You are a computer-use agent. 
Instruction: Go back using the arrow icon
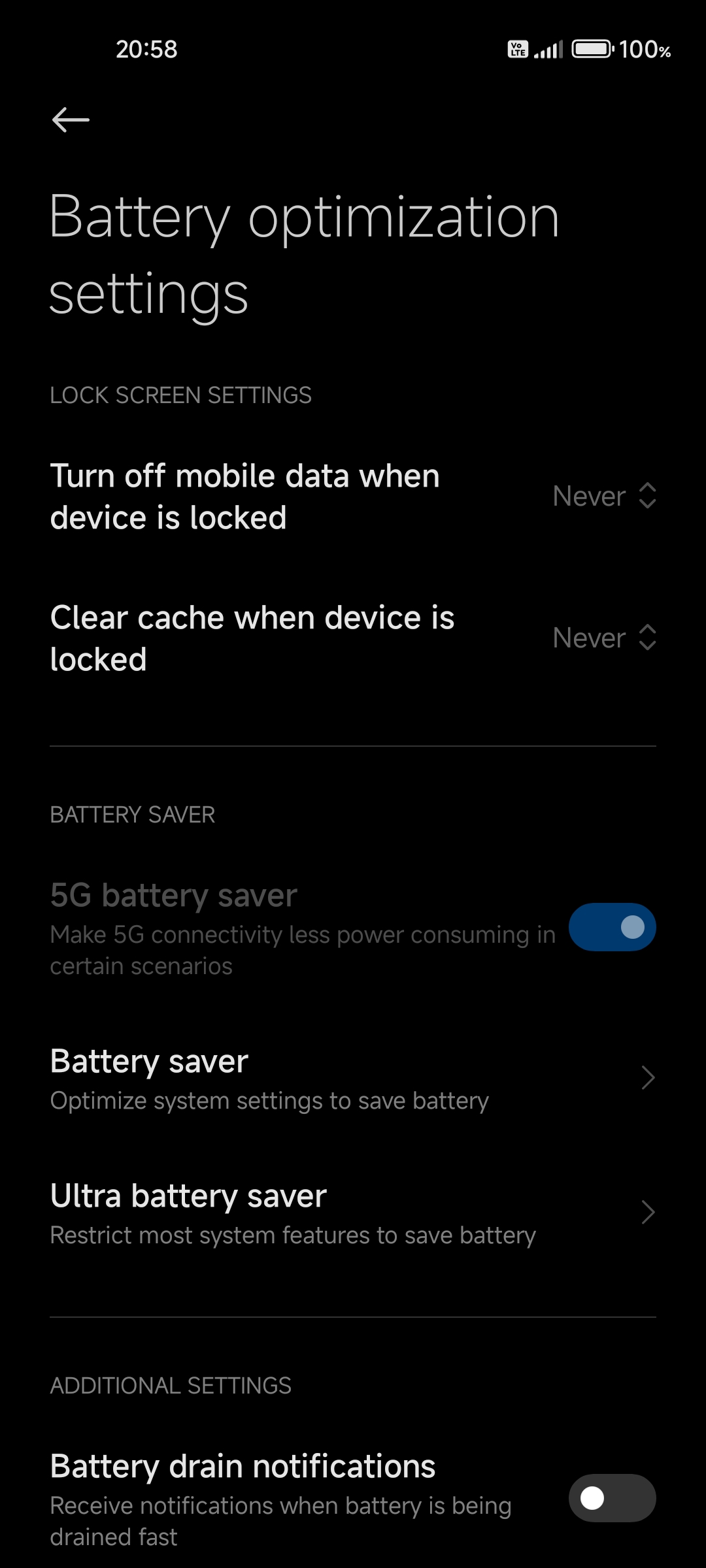[x=71, y=120]
